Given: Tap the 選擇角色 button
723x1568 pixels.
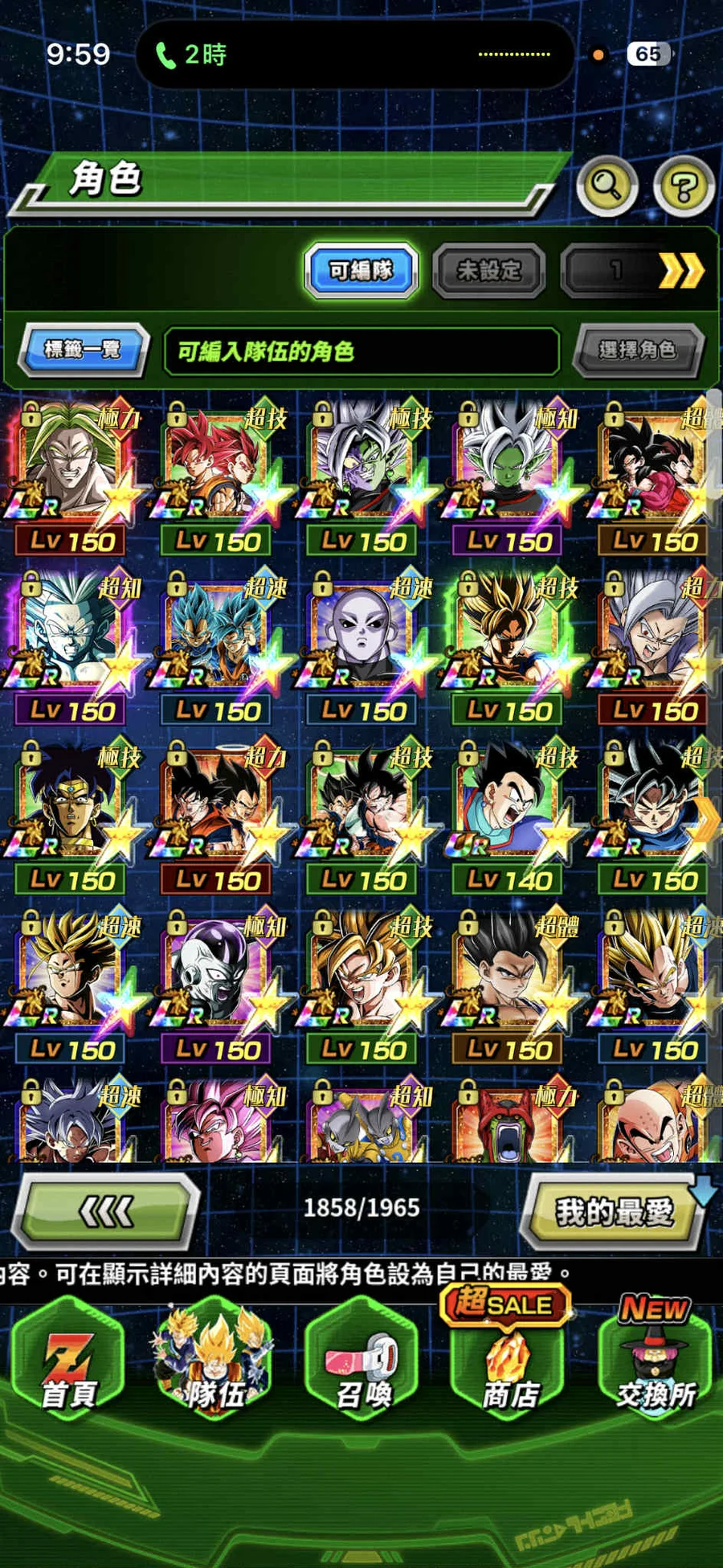Looking at the screenshot, I should coord(637,350).
